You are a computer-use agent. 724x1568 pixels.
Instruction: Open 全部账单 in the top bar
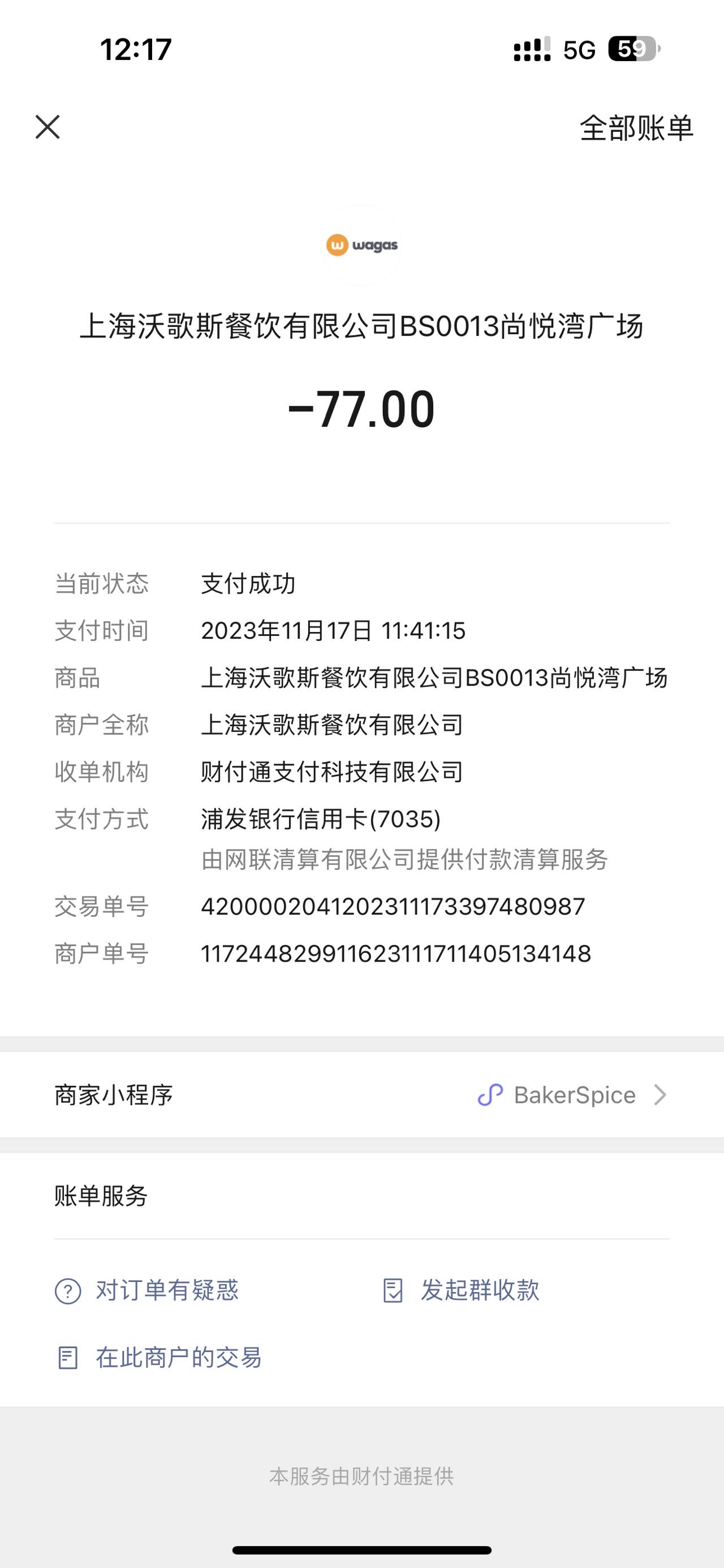636,128
